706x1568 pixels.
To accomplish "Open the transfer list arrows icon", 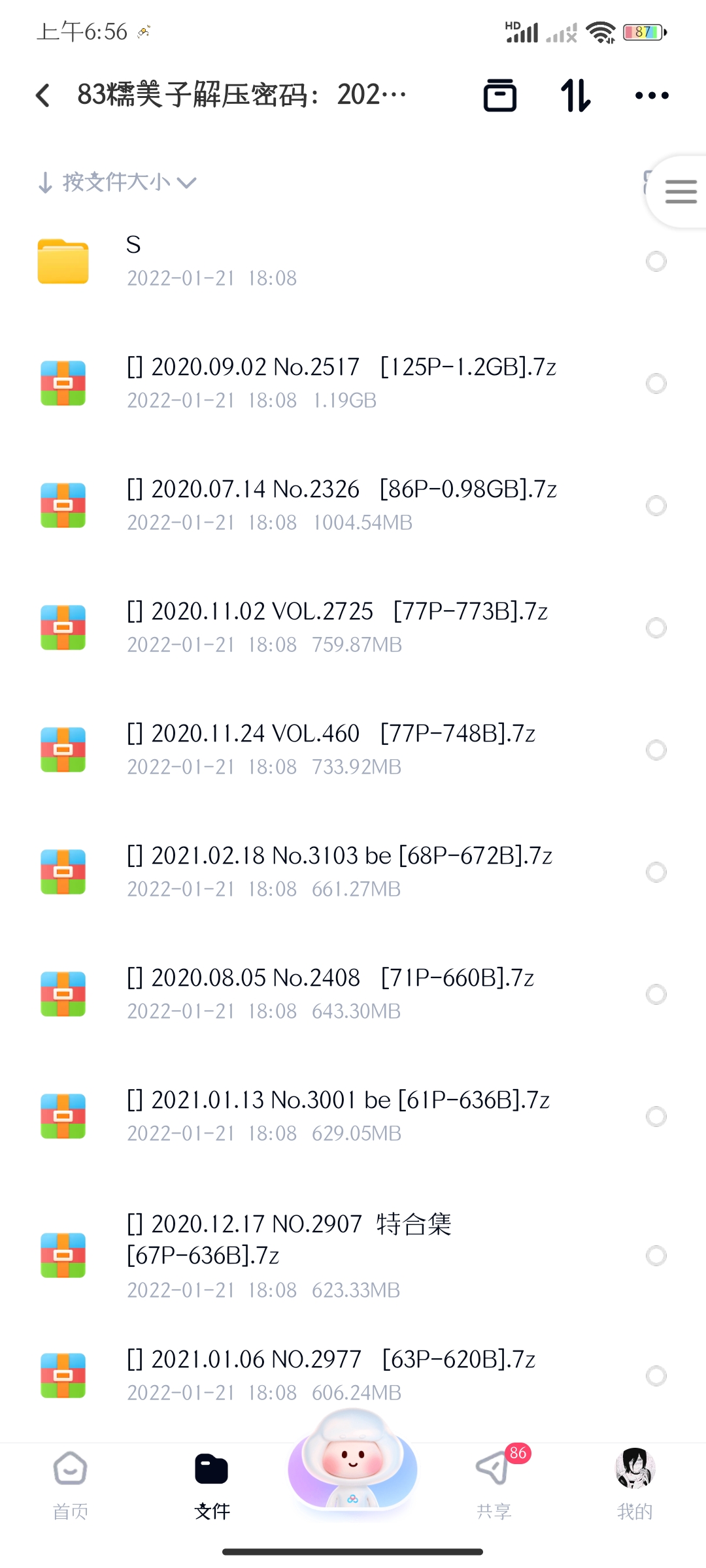I will (576, 95).
